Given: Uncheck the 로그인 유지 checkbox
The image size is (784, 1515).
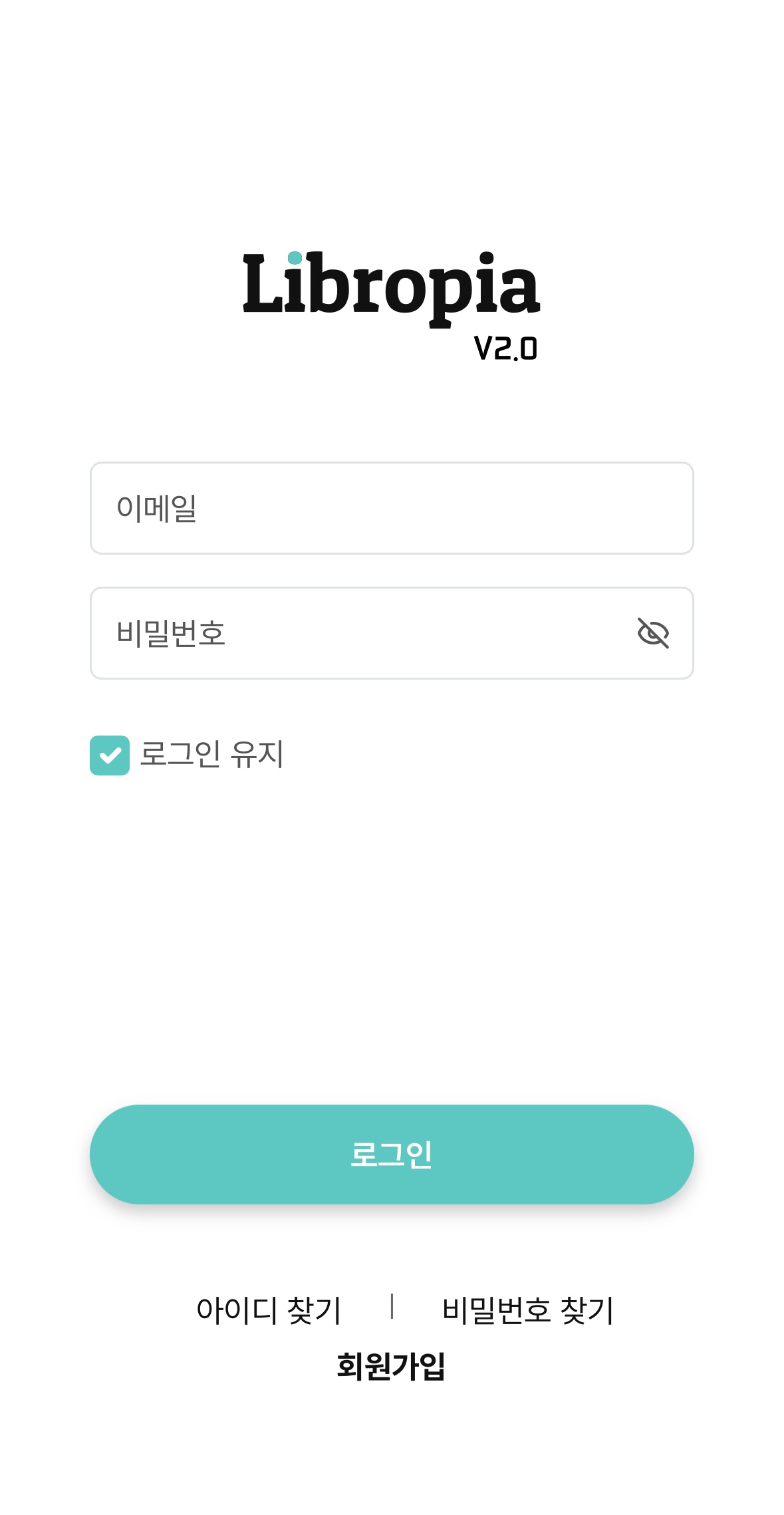Looking at the screenshot, I should point(110,756).
